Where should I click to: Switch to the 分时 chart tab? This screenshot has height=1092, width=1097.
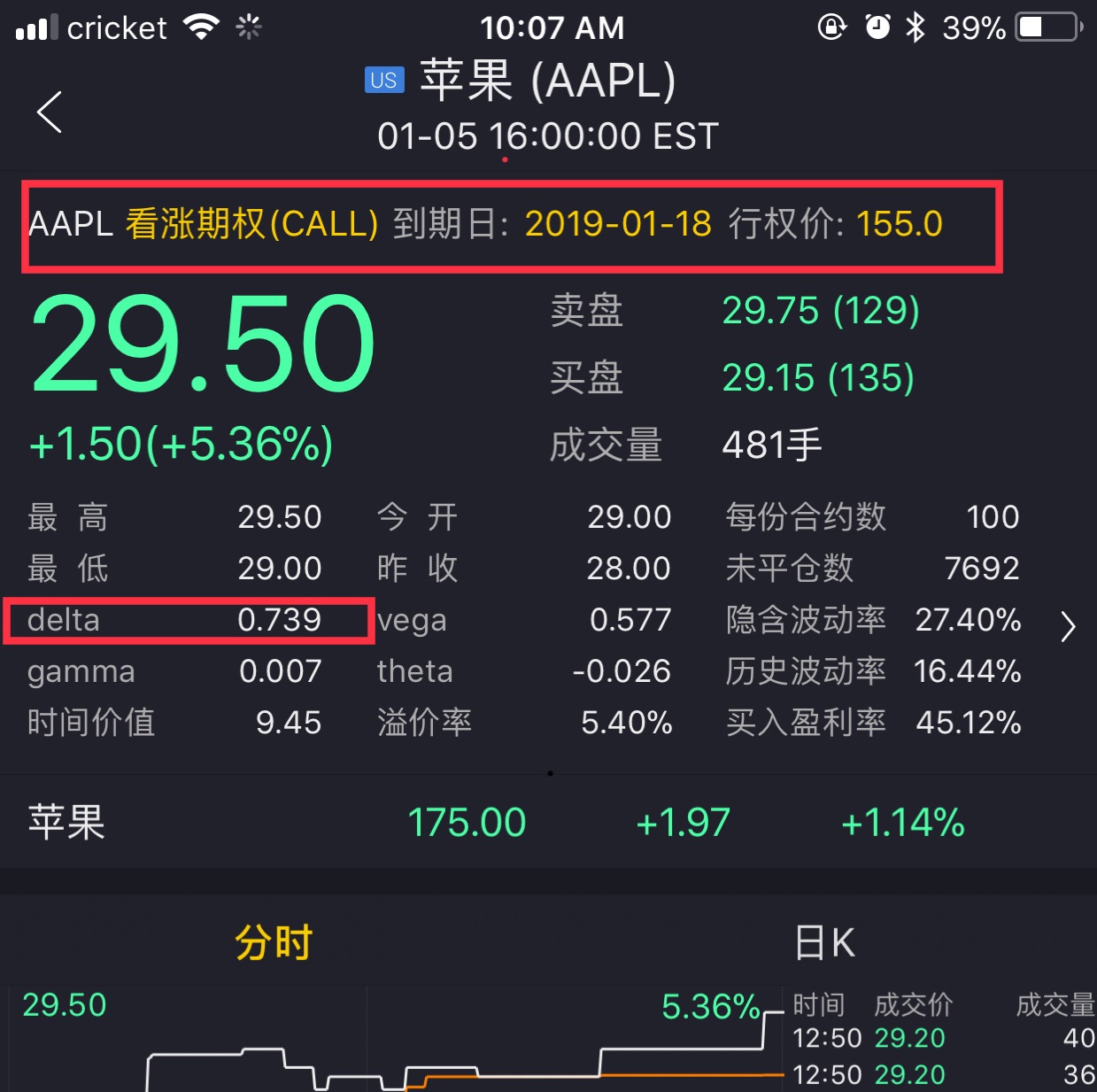[x=274, y=942]
